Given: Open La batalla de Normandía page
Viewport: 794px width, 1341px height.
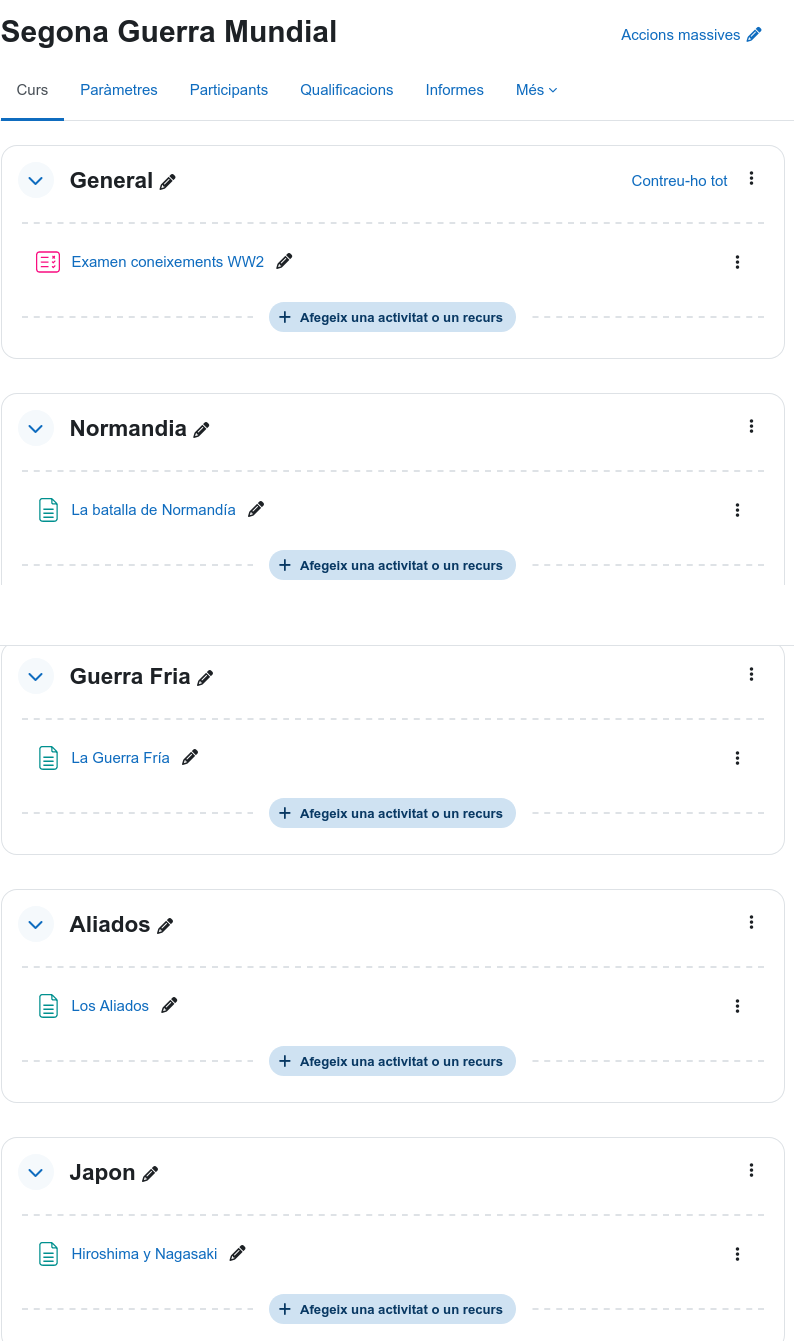Looking at the screenshot, I should (x=154, y=510).
